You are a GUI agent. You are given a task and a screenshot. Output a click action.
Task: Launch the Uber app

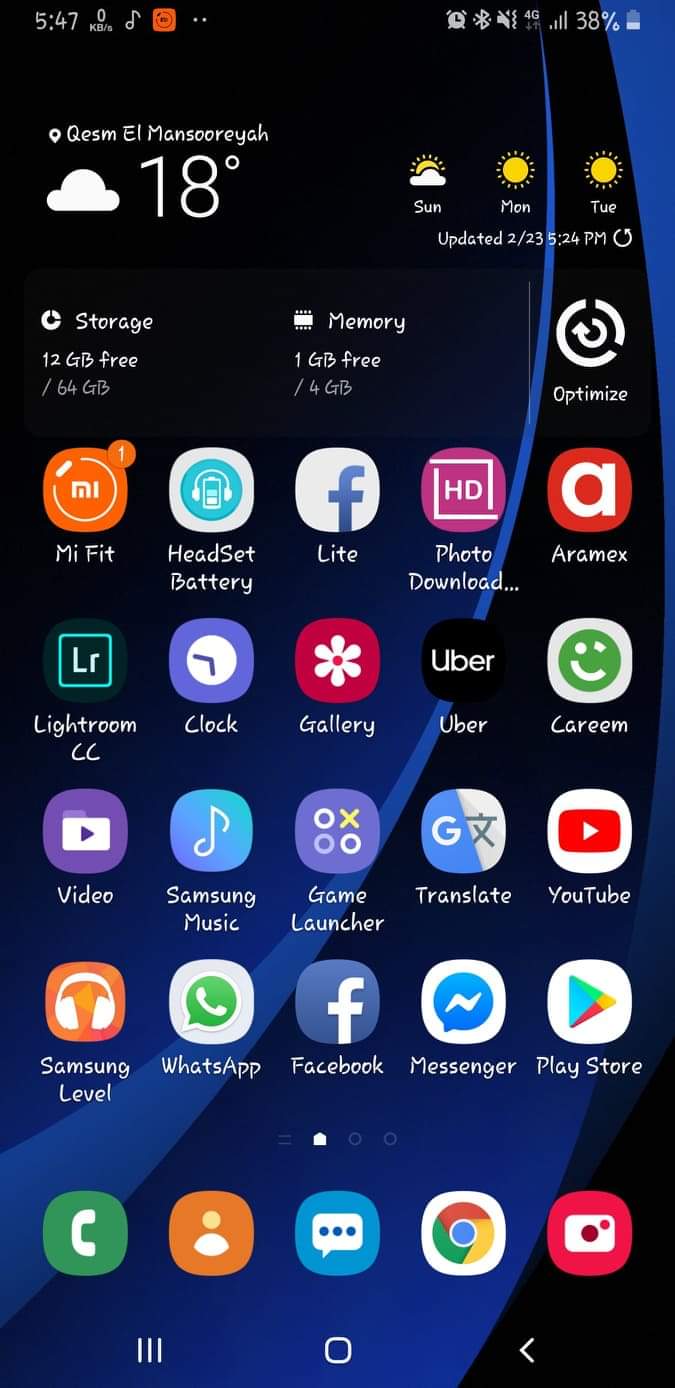463,661
